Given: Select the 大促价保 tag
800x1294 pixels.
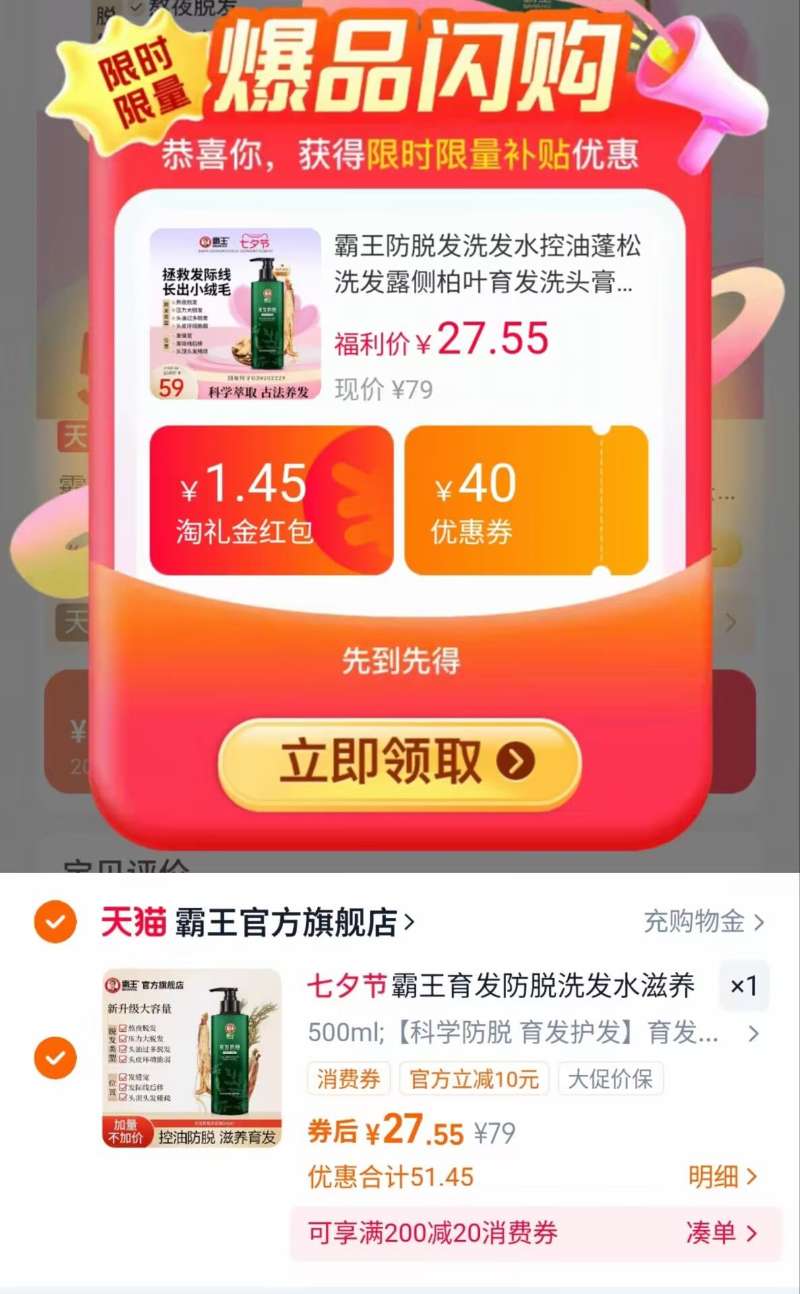Looking at the screenshot, I should point(611,1078).
